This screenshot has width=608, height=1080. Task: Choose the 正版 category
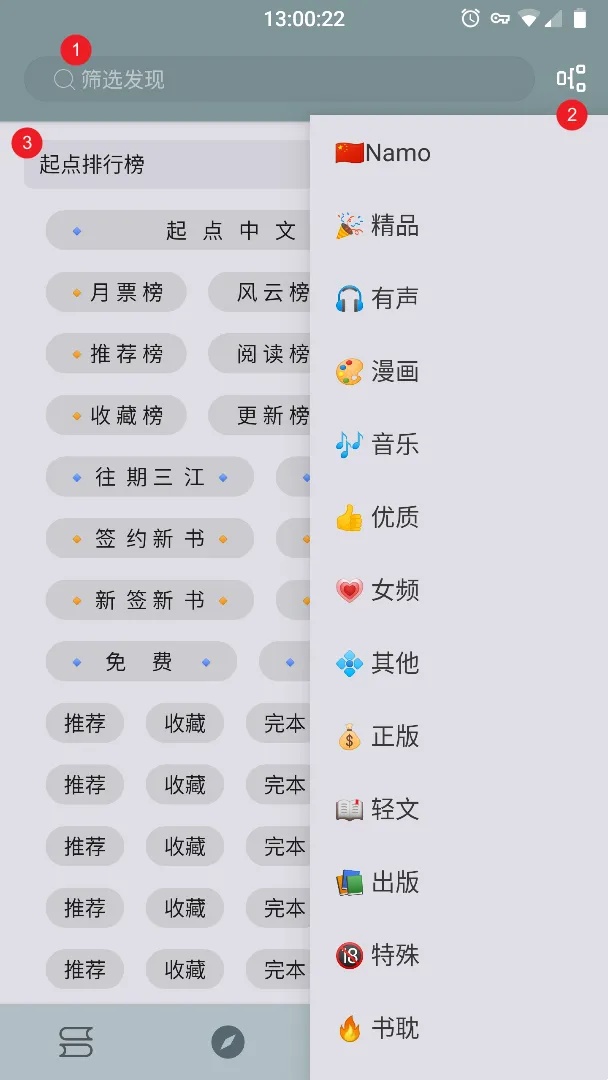coord(378,737)
